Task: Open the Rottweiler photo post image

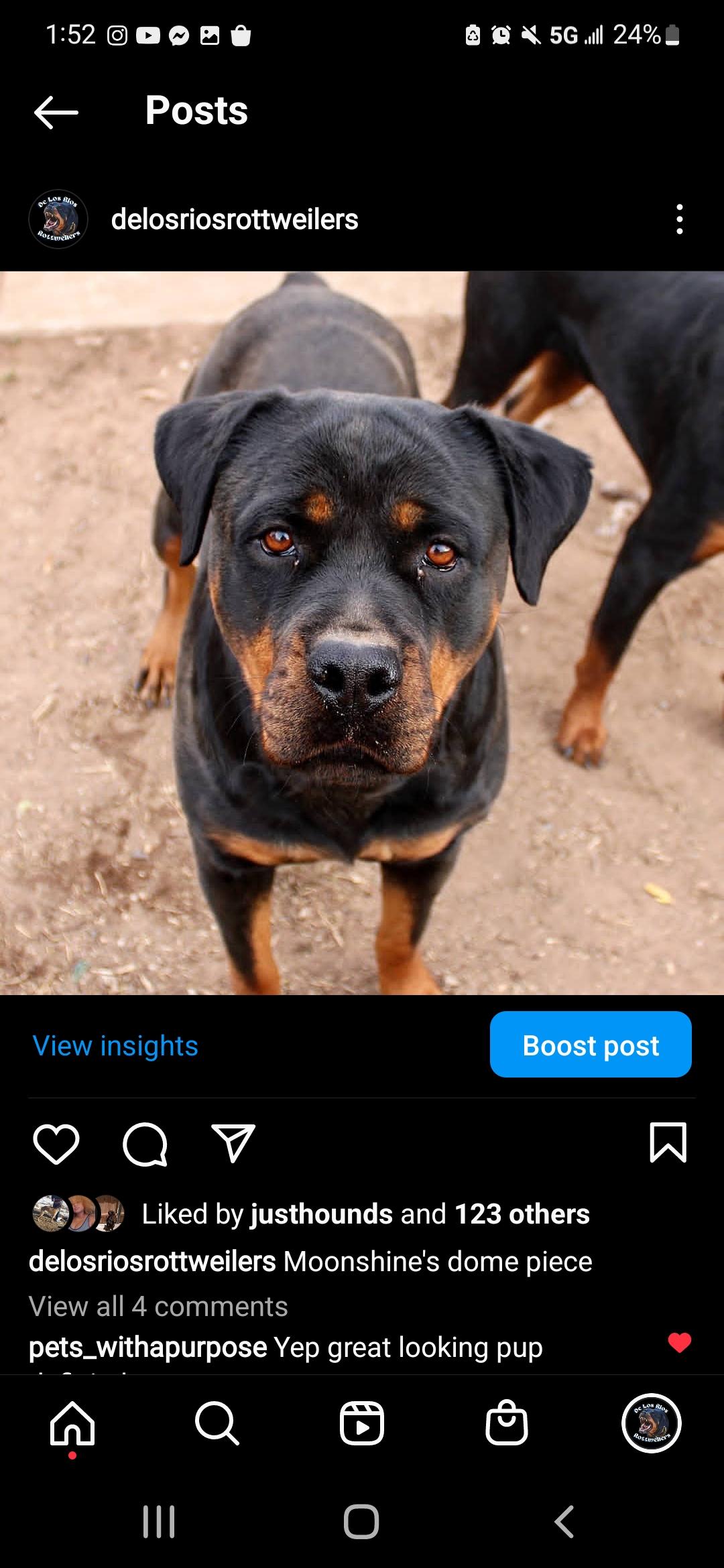Action: (362, 633)
